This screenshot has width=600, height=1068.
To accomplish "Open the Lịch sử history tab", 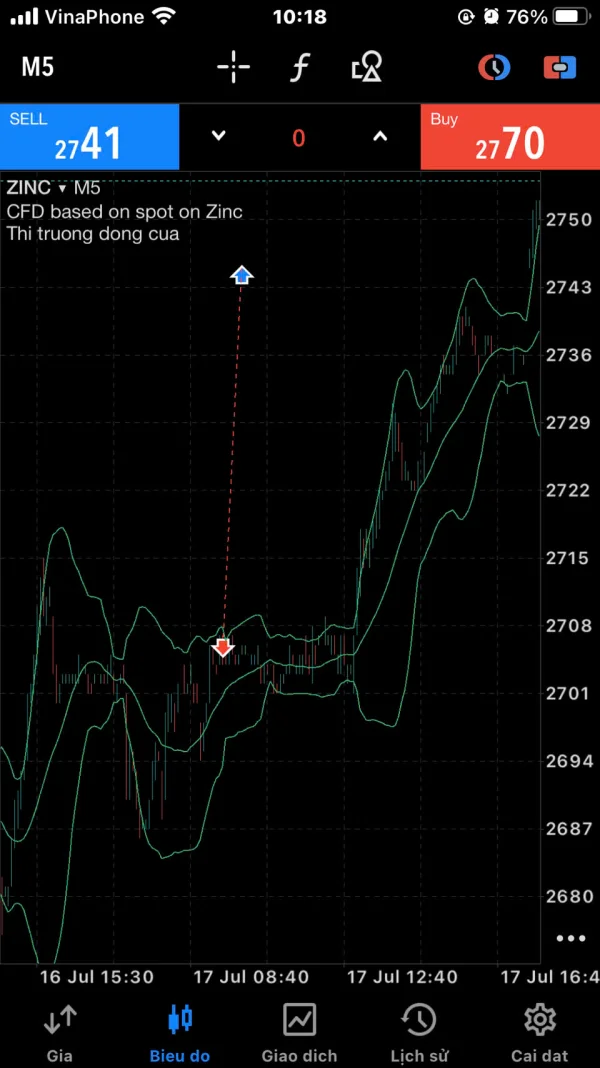I will (x=419, y=1033).
